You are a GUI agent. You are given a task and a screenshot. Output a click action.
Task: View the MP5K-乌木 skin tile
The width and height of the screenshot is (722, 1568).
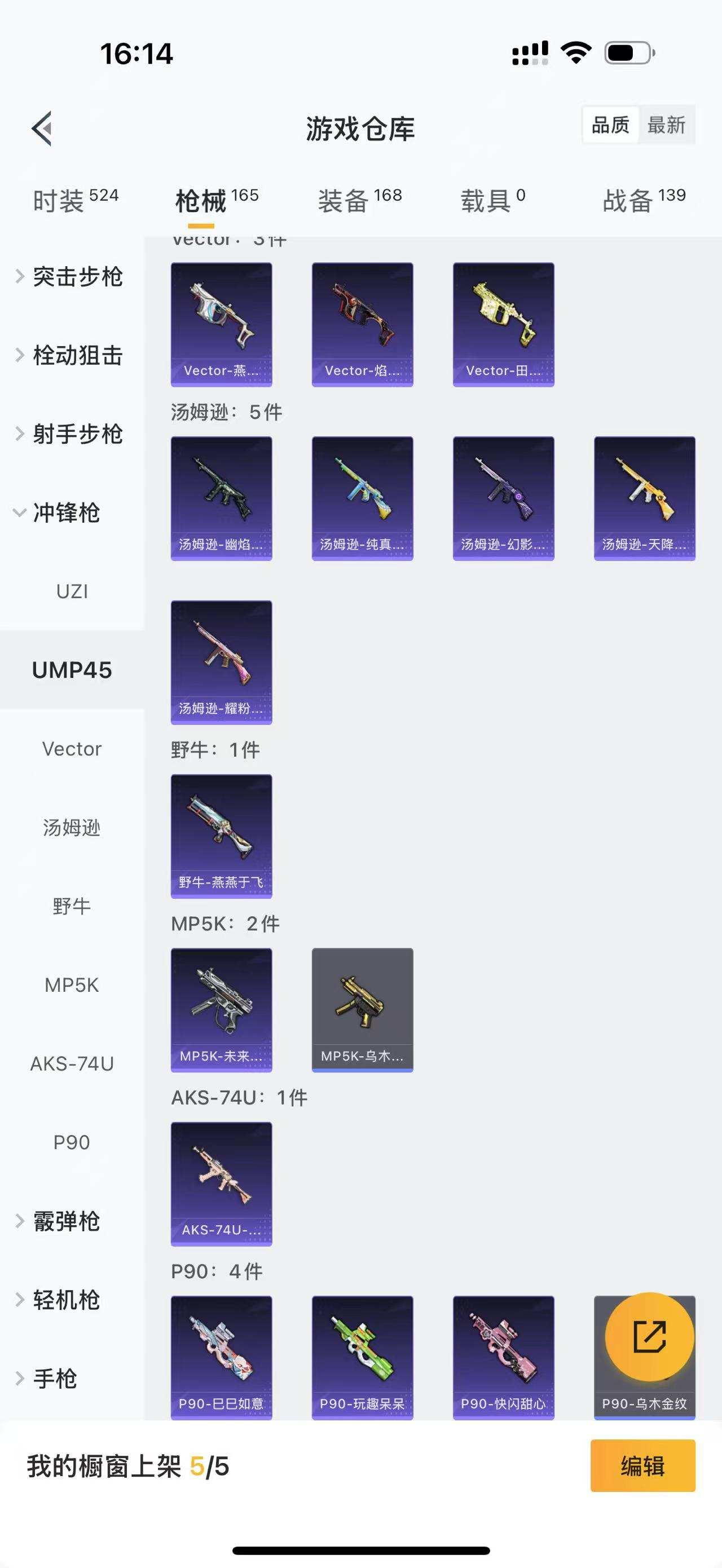point(362,1009)
